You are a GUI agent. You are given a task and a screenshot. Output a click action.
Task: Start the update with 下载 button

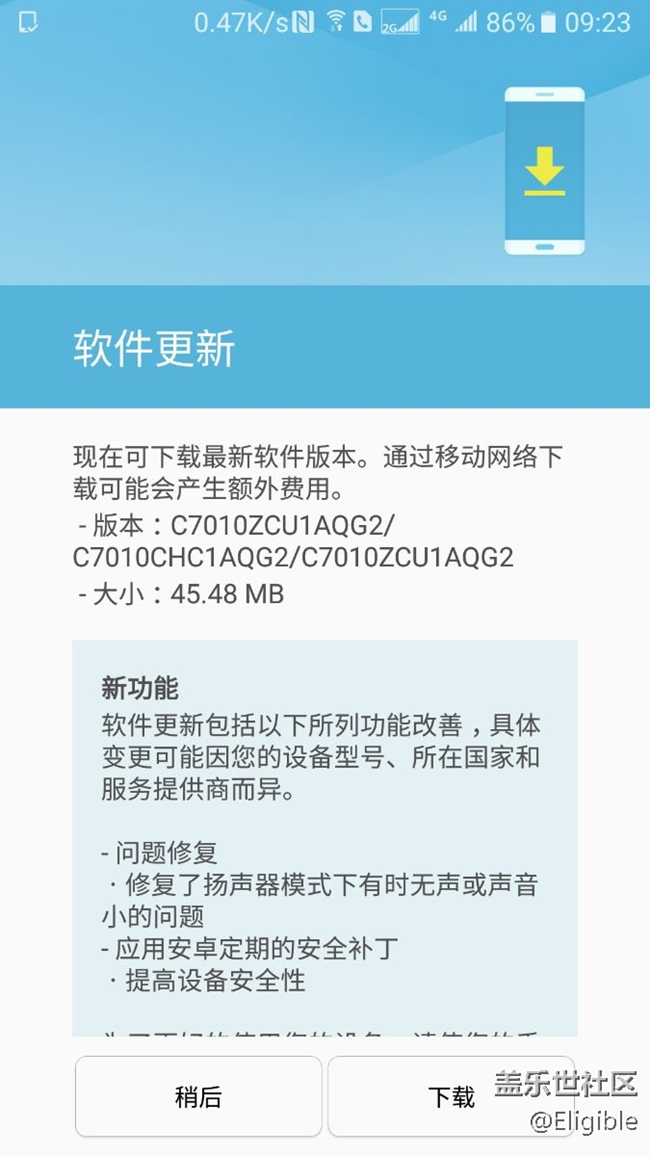click(451, 1097)
